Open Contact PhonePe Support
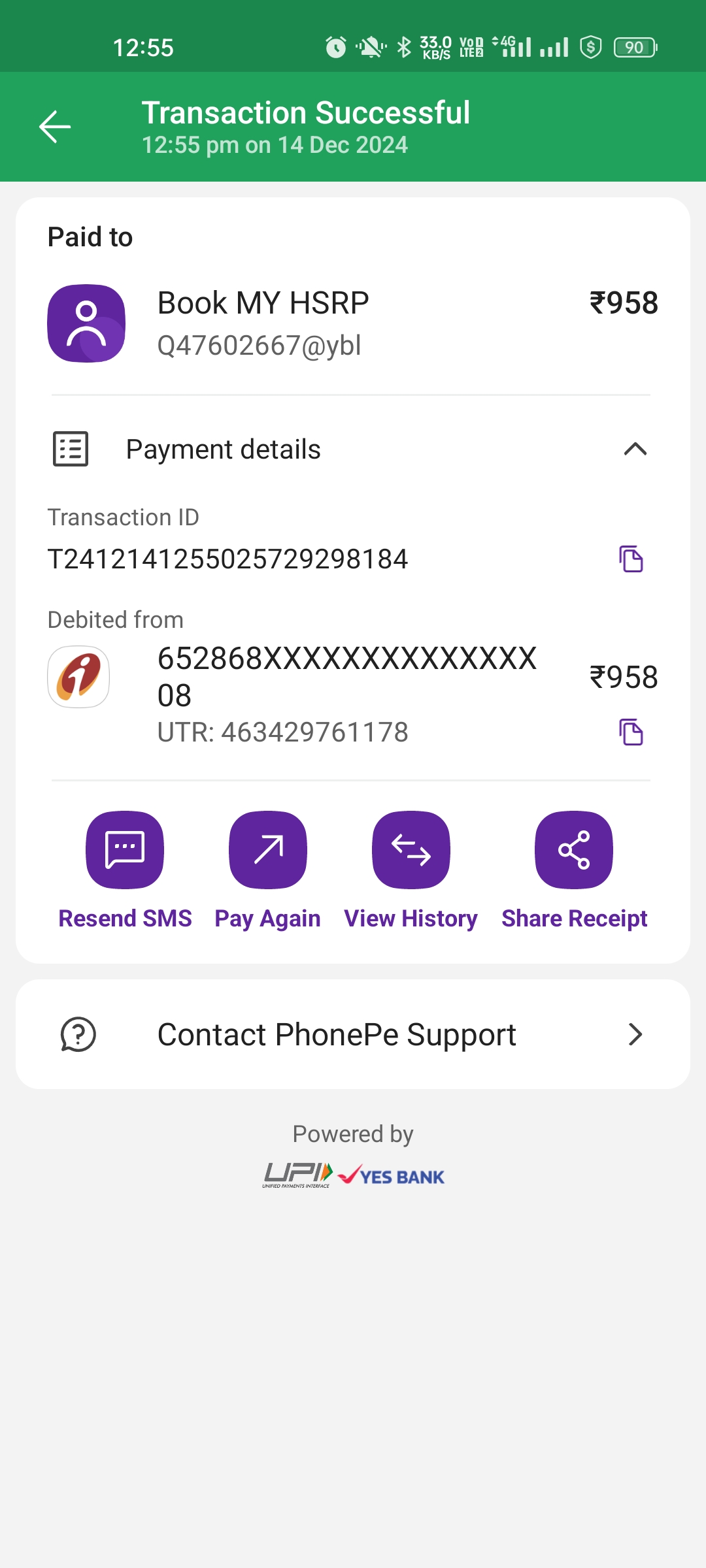 coord(353,1034)
